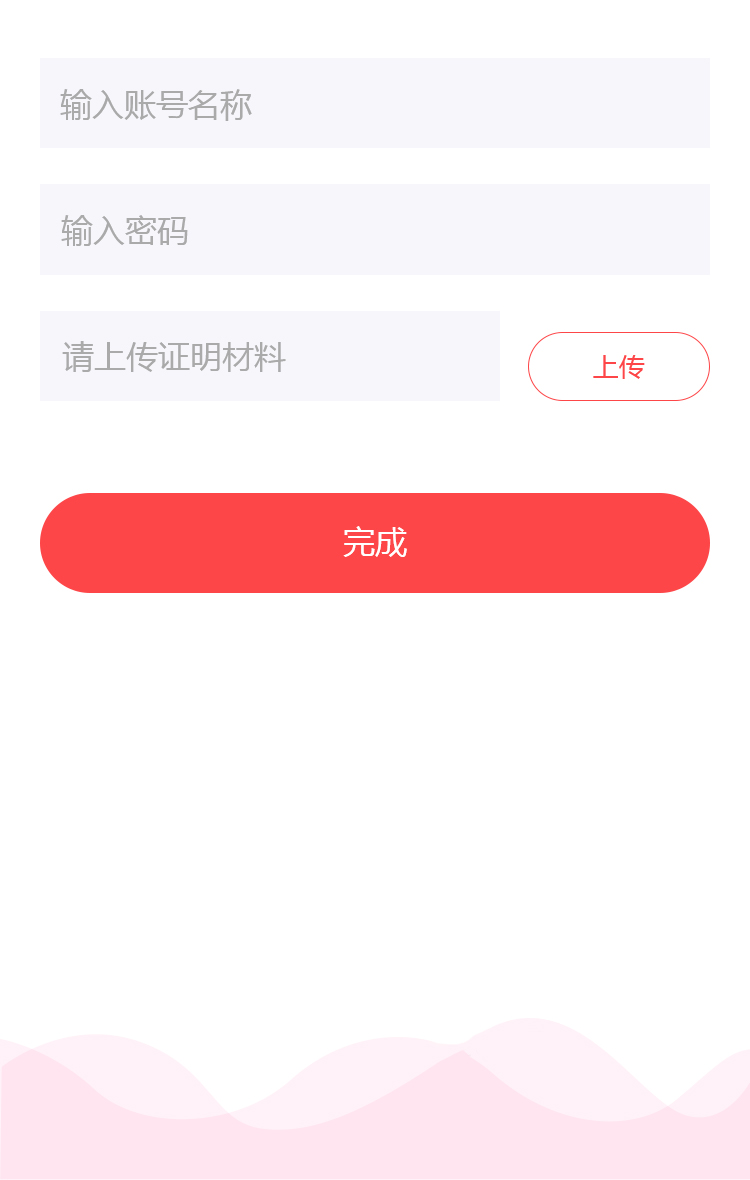Tap the 上传 upload button

pyautogui.click(x=618, y=367)
